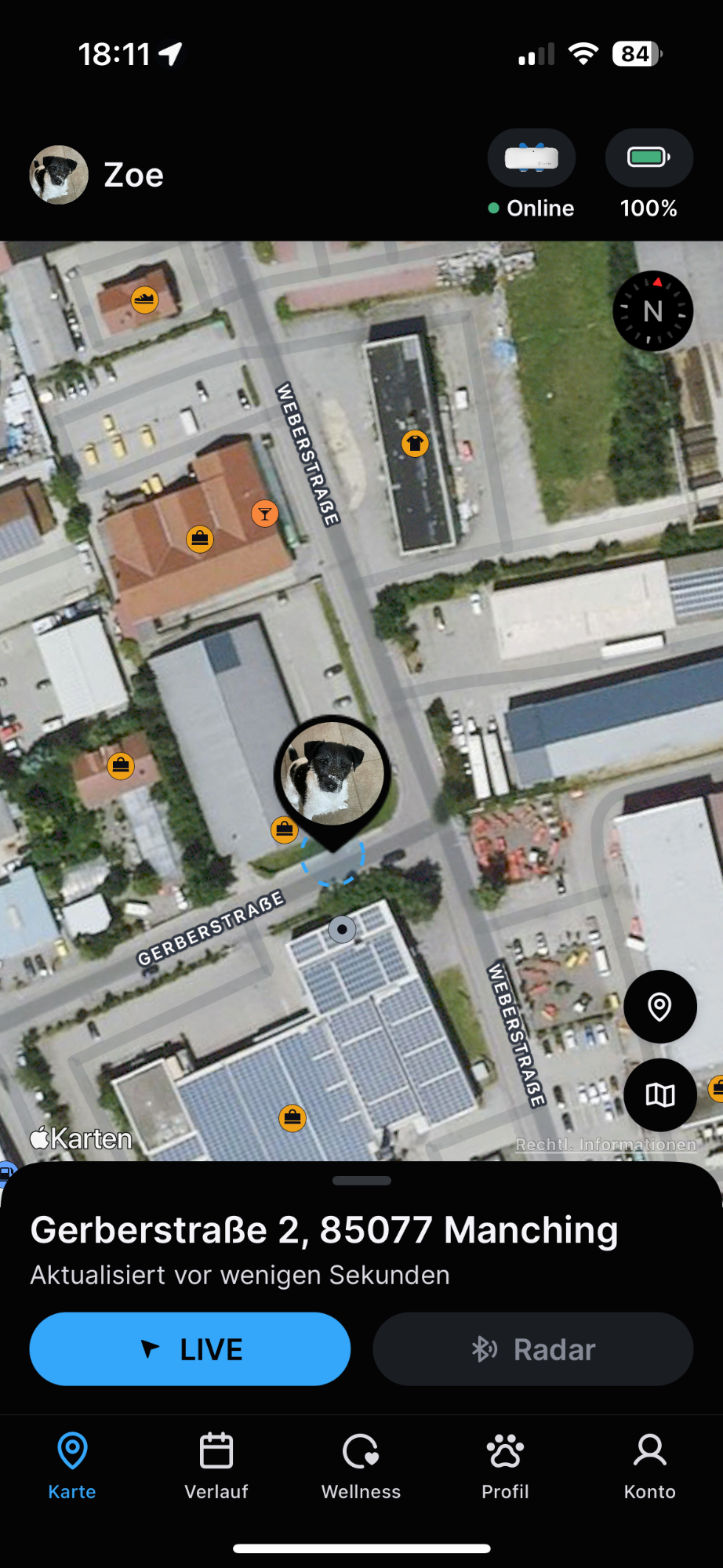Change the map type
723x1568 pixels.
tap(660, 1094)
